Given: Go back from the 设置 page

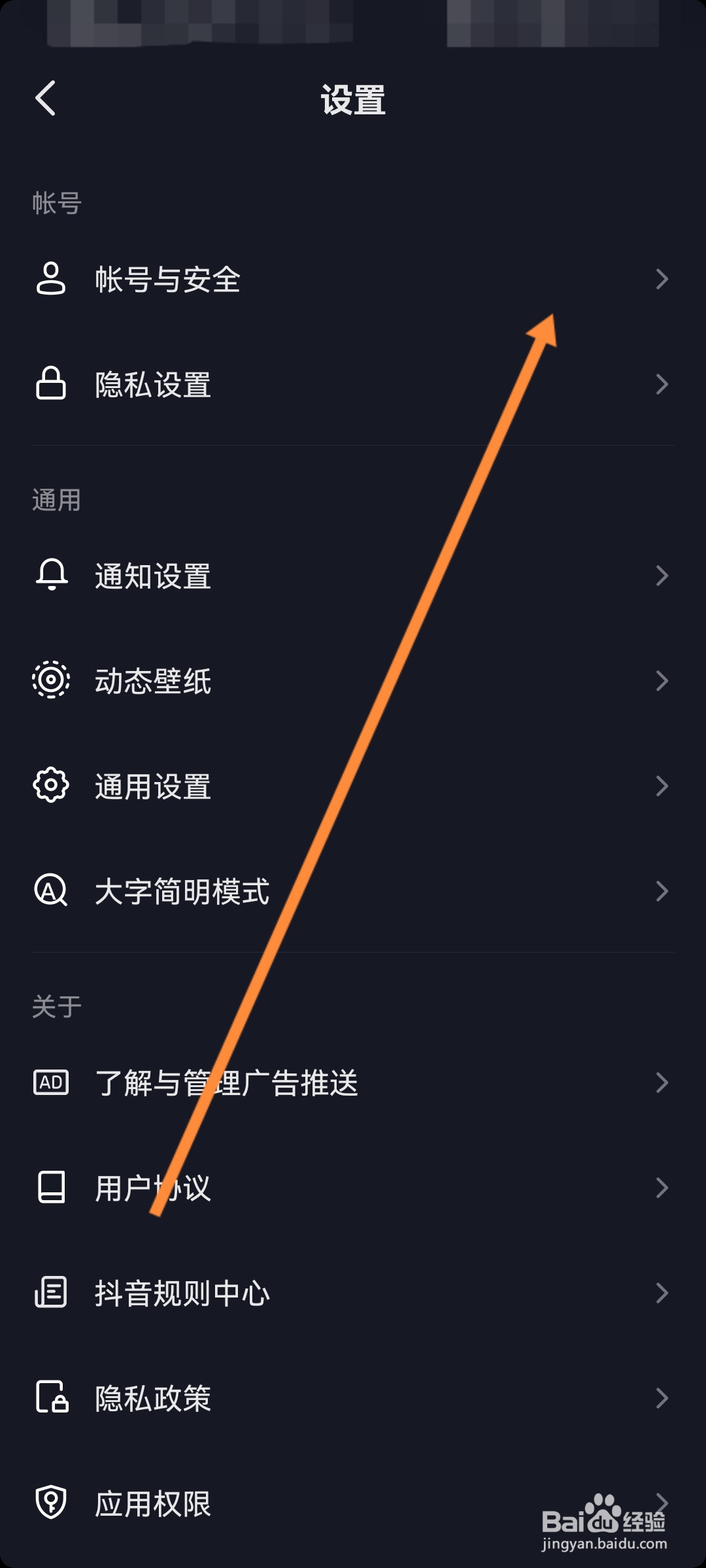Looking at the screenshot, I should [46, 99].
